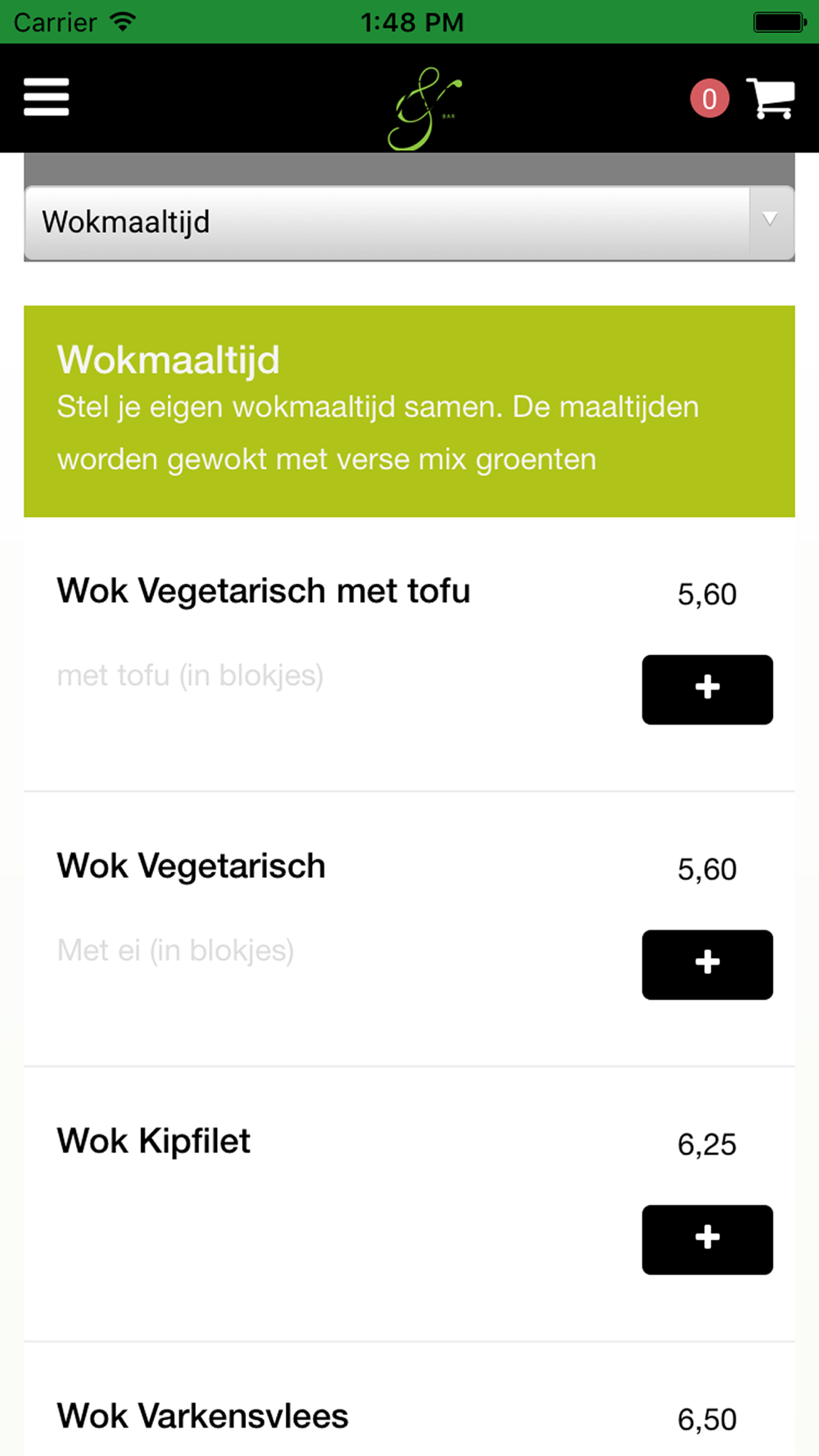This screenshot has width=819, height=1456.
Task: Open the shopping cart
Action: coord(771,98)
